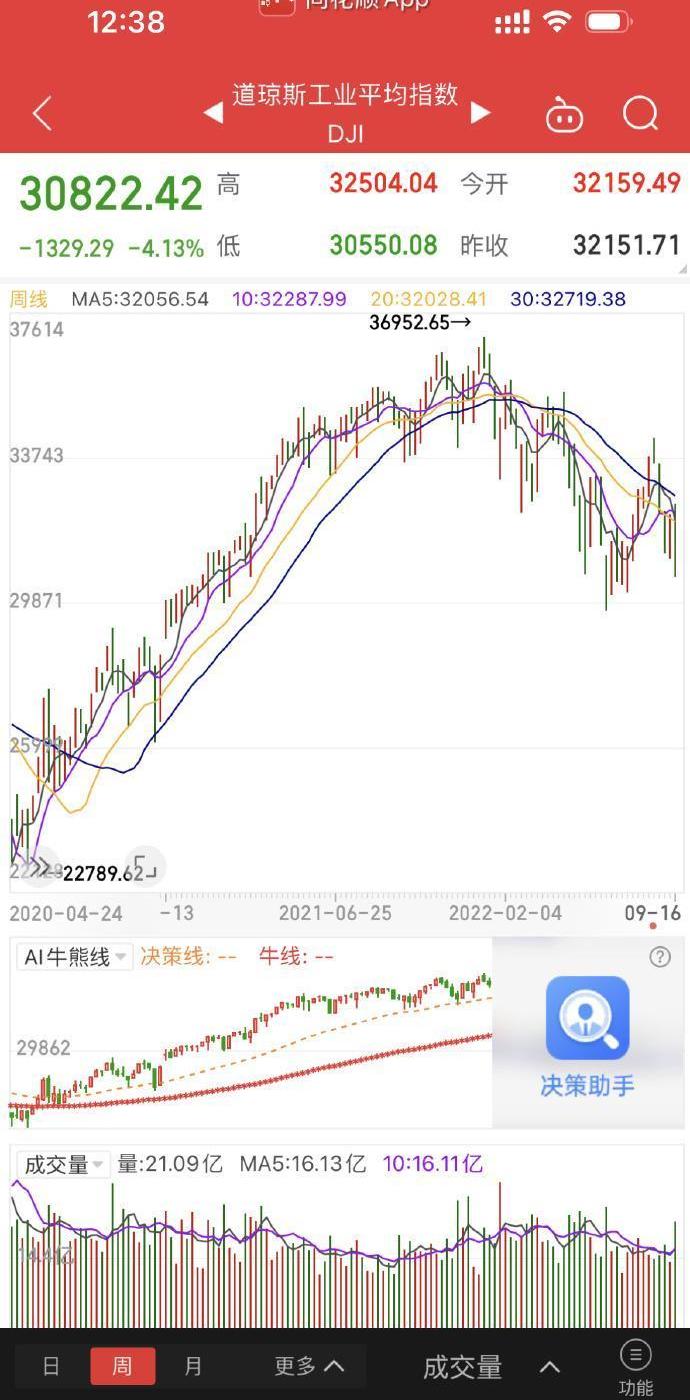Select the 周 weekly chart tab

click(x=122, y=1366)
